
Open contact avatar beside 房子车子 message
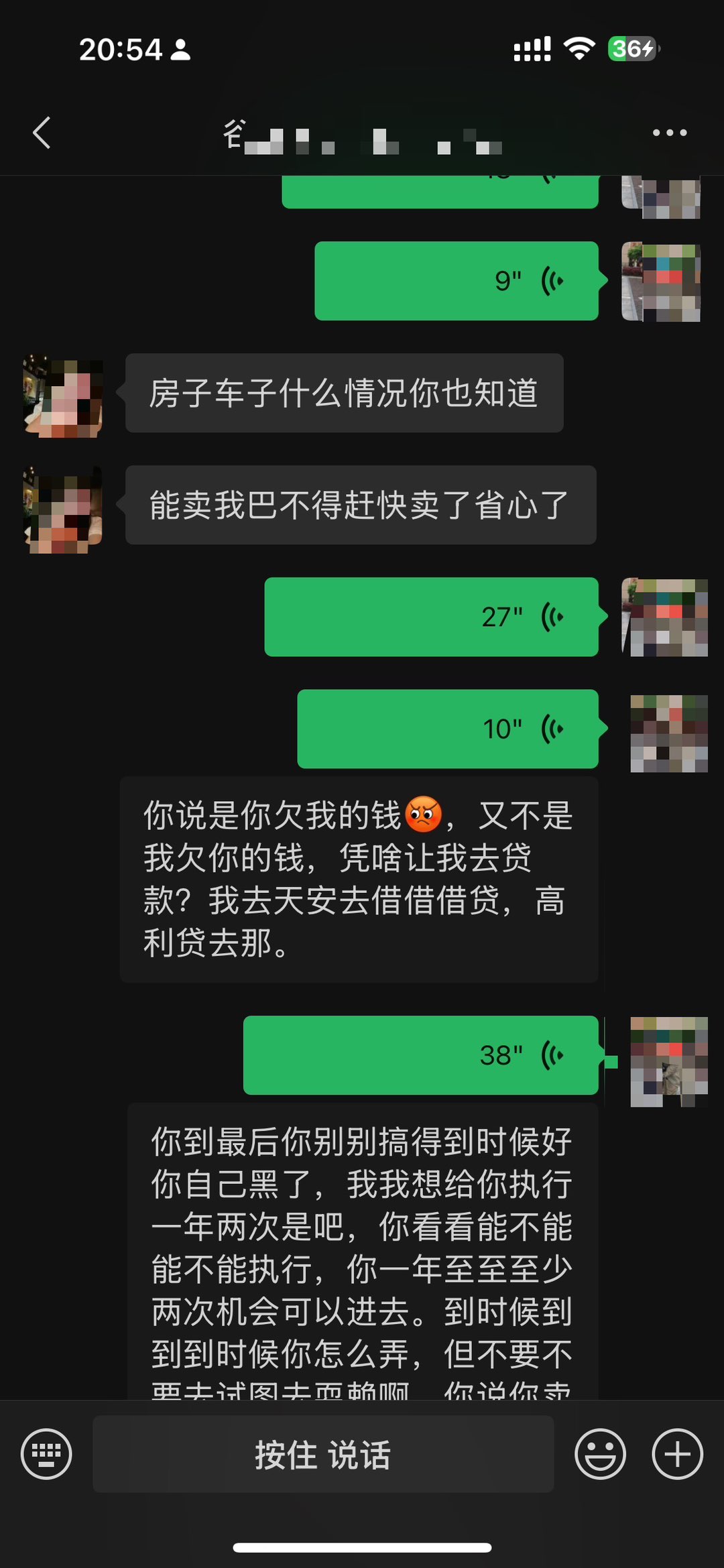tap(63, 396)
